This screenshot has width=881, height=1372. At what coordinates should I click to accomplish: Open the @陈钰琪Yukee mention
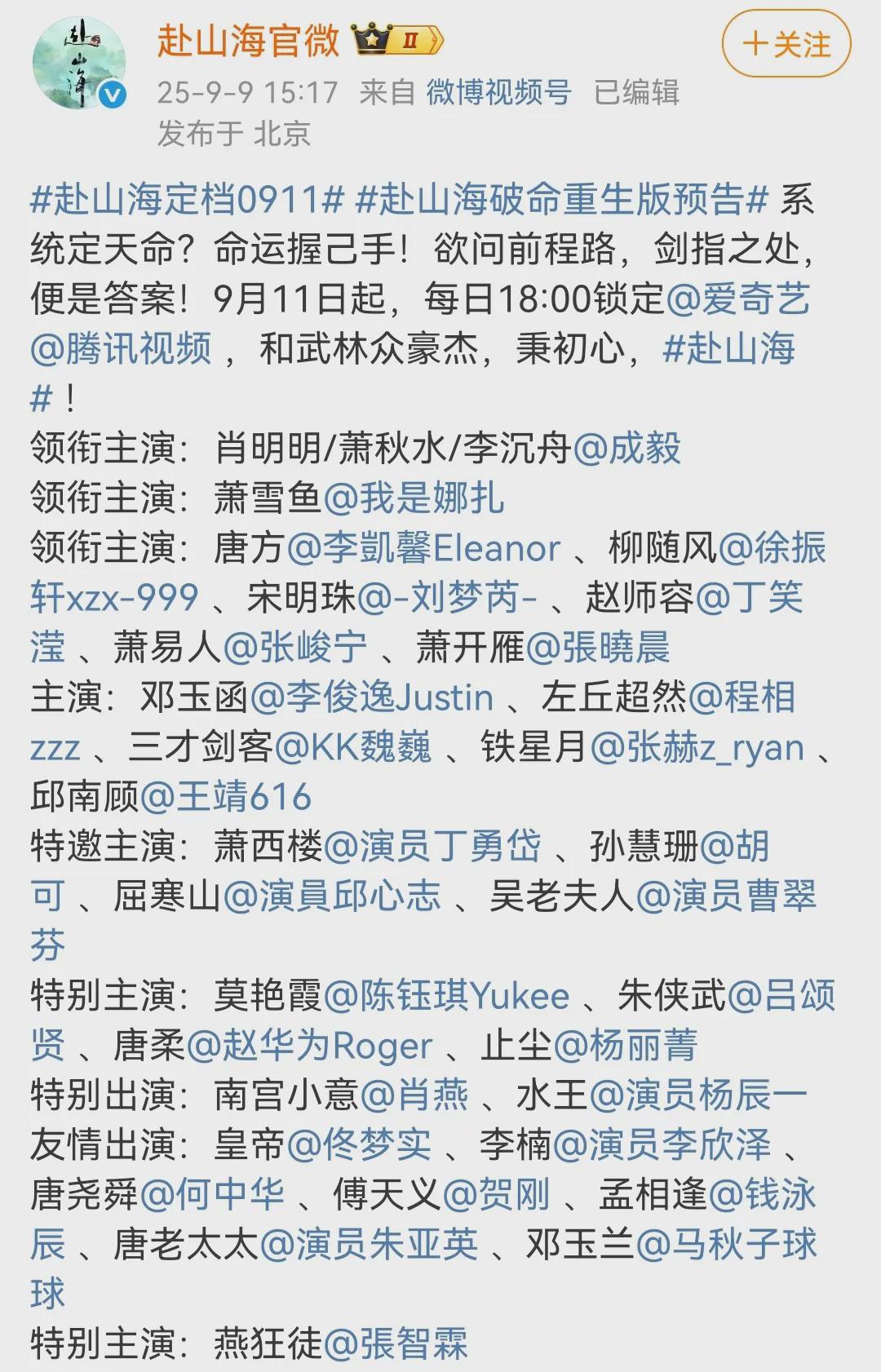coord(447,996)
